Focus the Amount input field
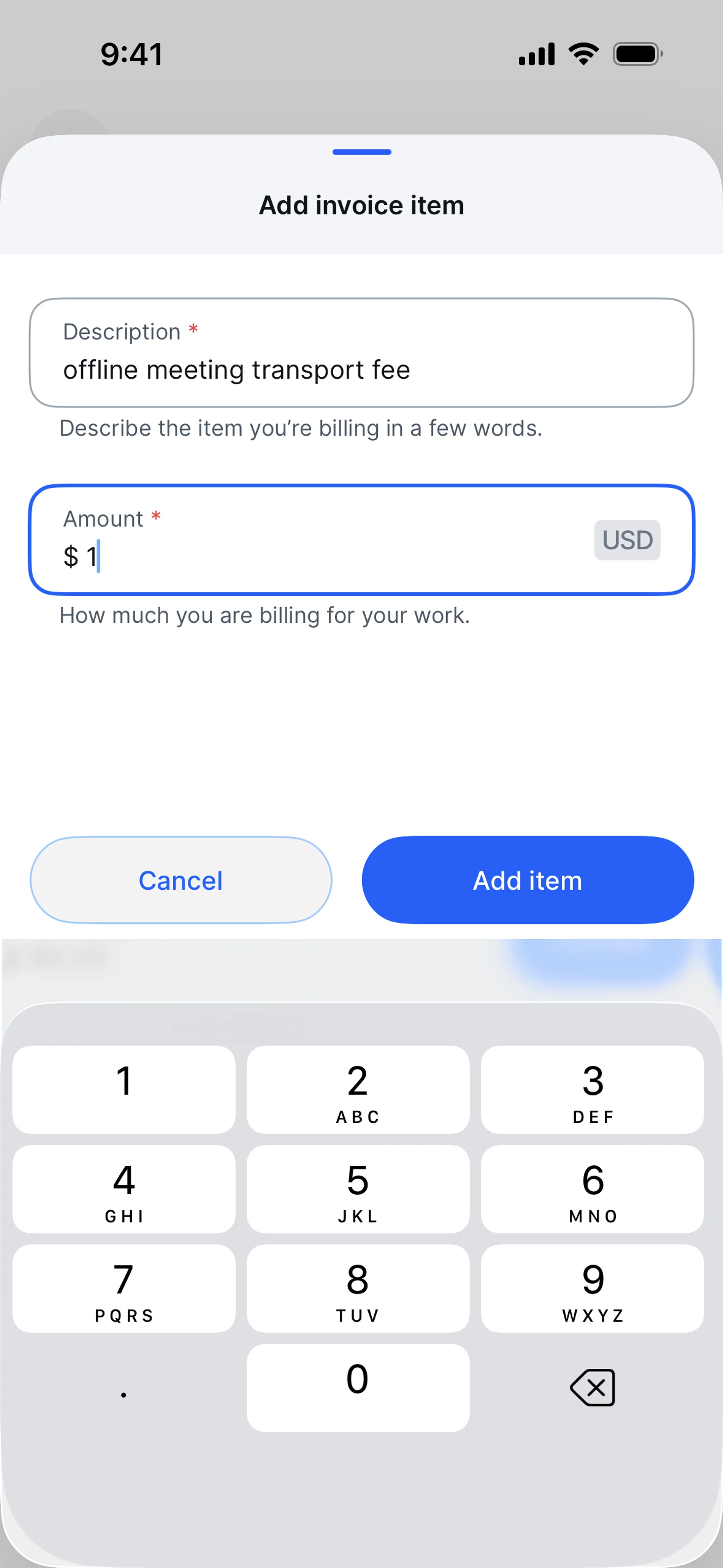This screenshot has width=723, height=1568. click(x=329, y=555)
